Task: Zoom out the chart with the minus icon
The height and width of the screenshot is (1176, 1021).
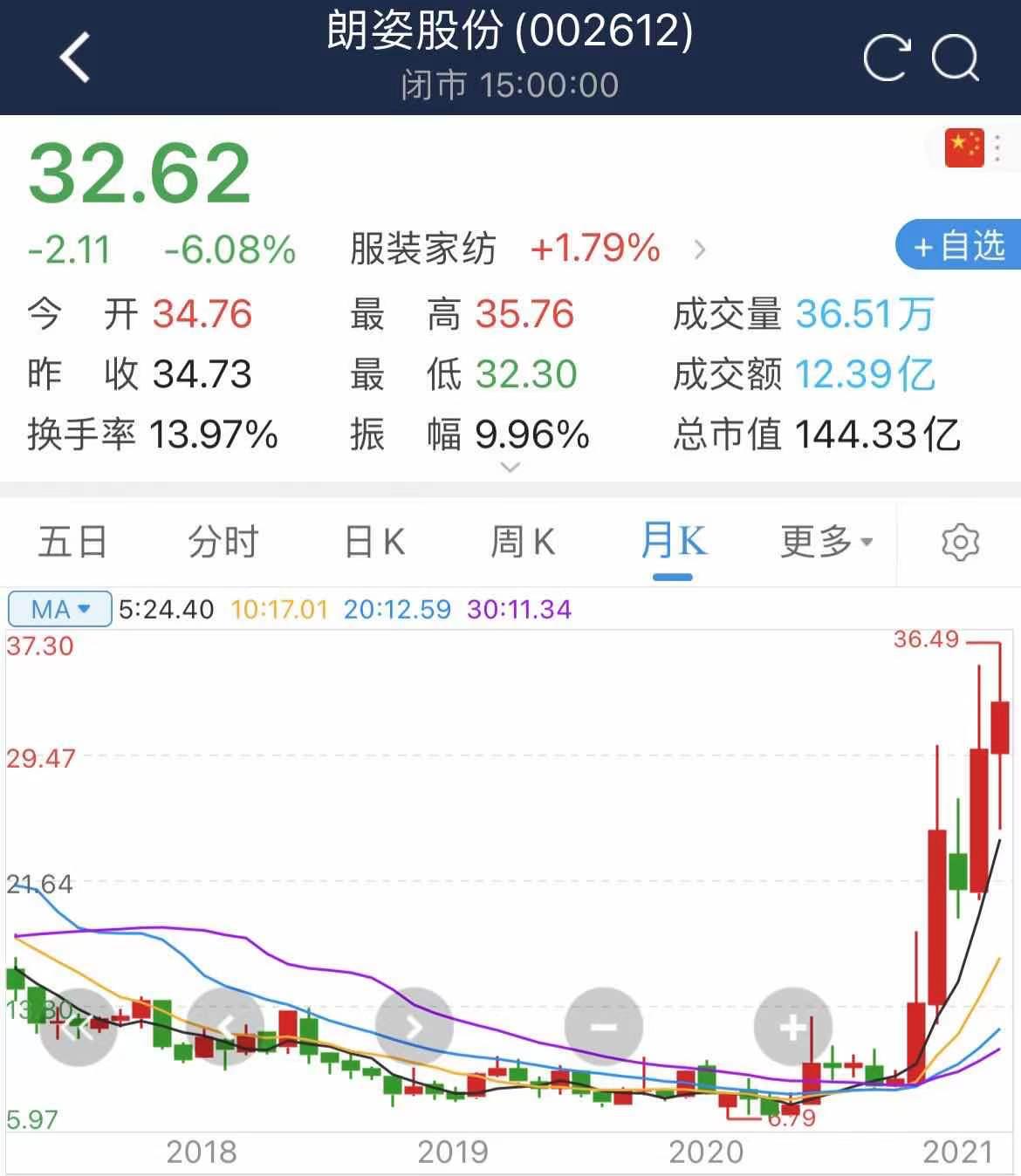Action: (x=601, y=1028)
